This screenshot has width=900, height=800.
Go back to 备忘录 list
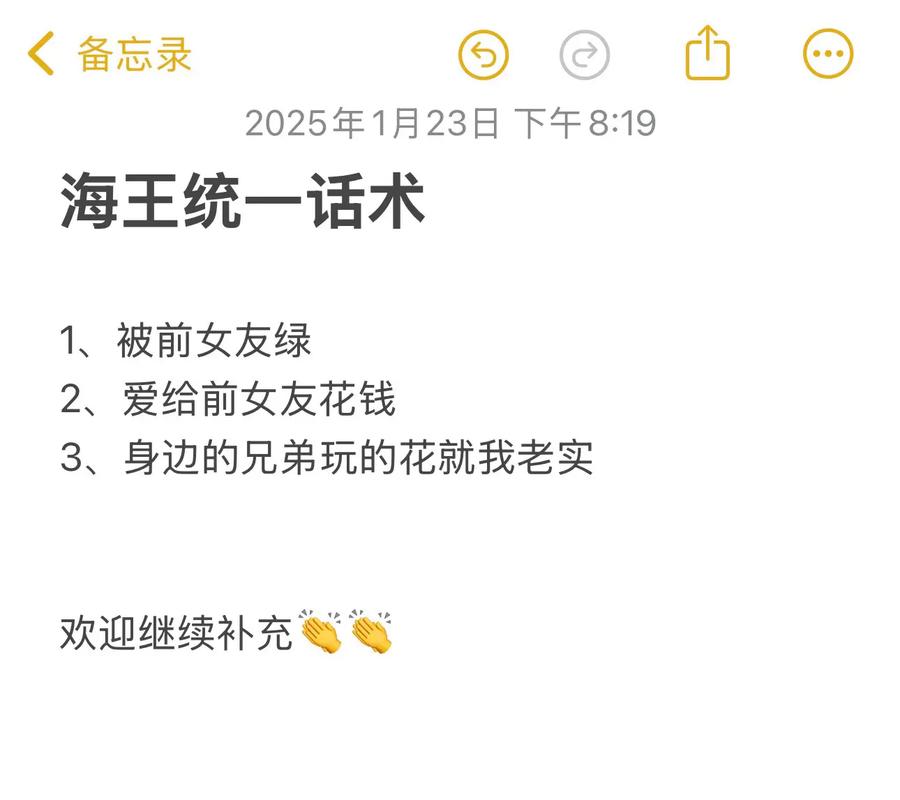pos(108,54)
